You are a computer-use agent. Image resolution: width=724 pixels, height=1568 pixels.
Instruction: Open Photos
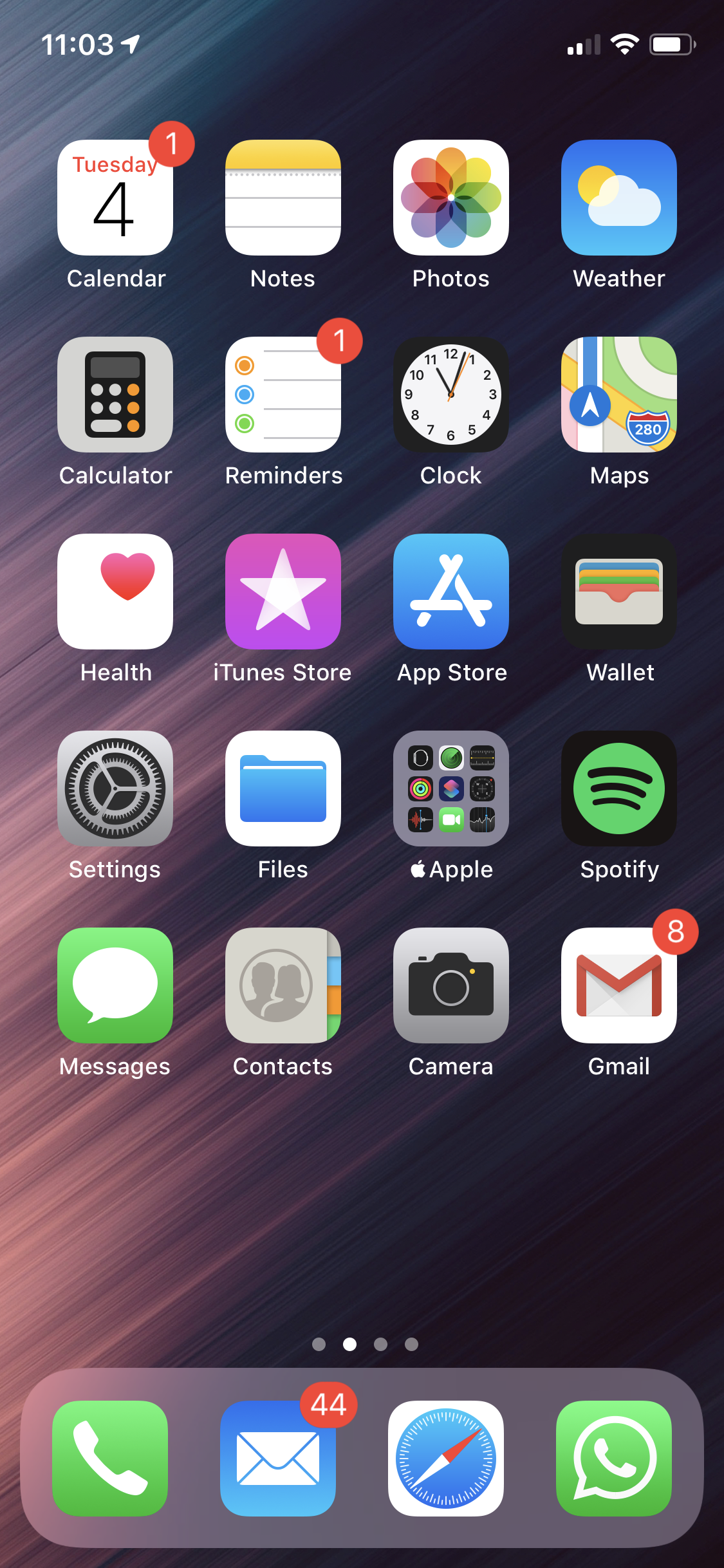coord(451,198)
